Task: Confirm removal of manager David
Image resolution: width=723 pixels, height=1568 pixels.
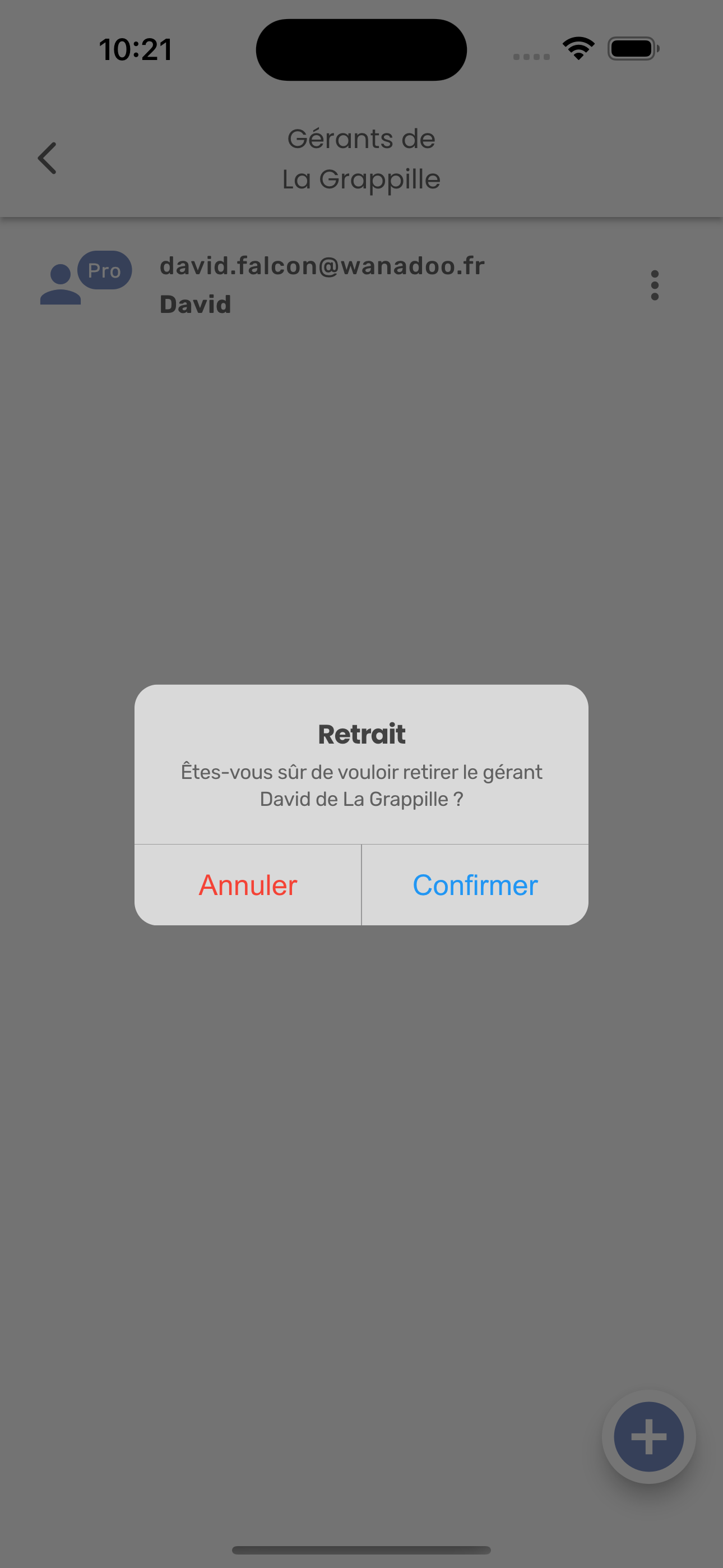Action: (475, 884)
